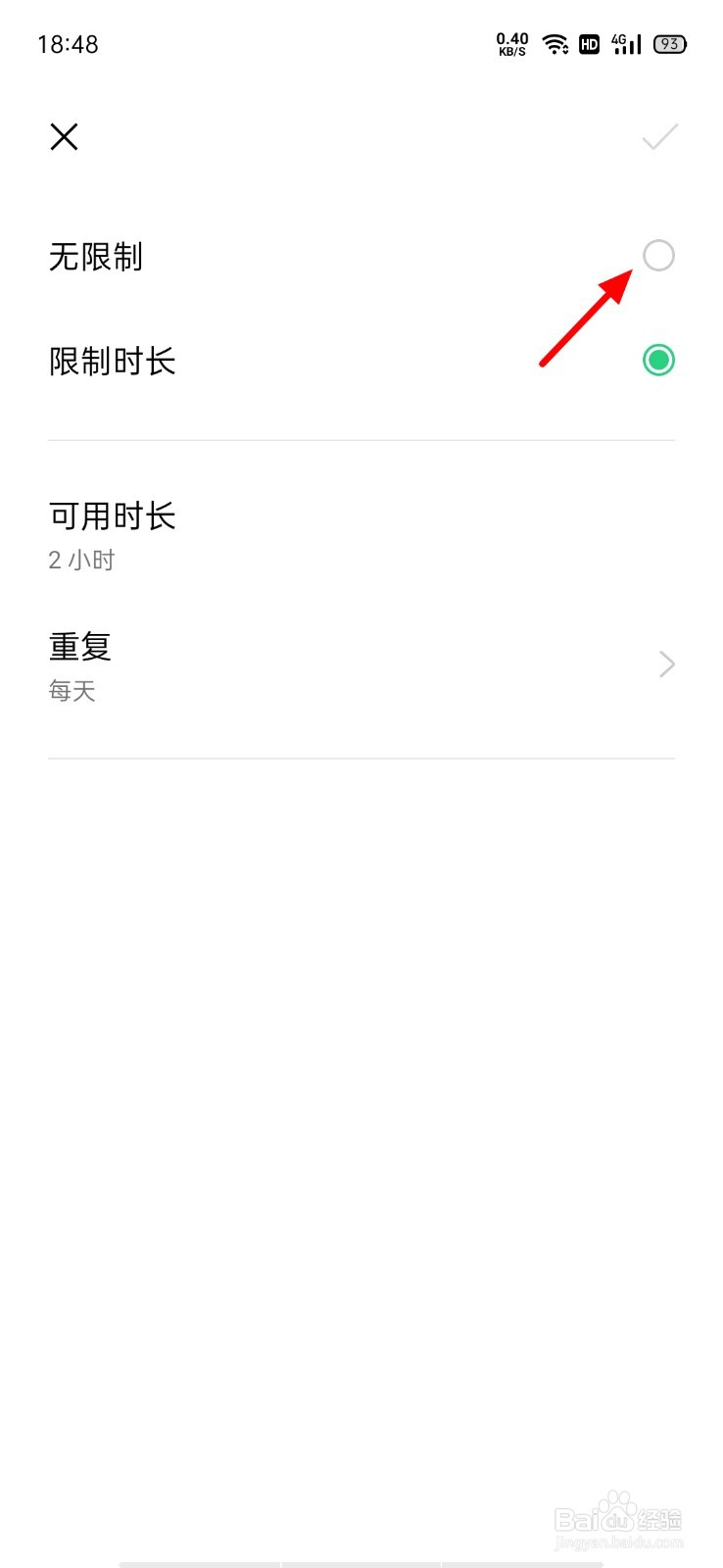This screenshot has height=1568, width=723.
Task: Click the network speed indicator 0.40 KB/S
Action: [510, 44]
